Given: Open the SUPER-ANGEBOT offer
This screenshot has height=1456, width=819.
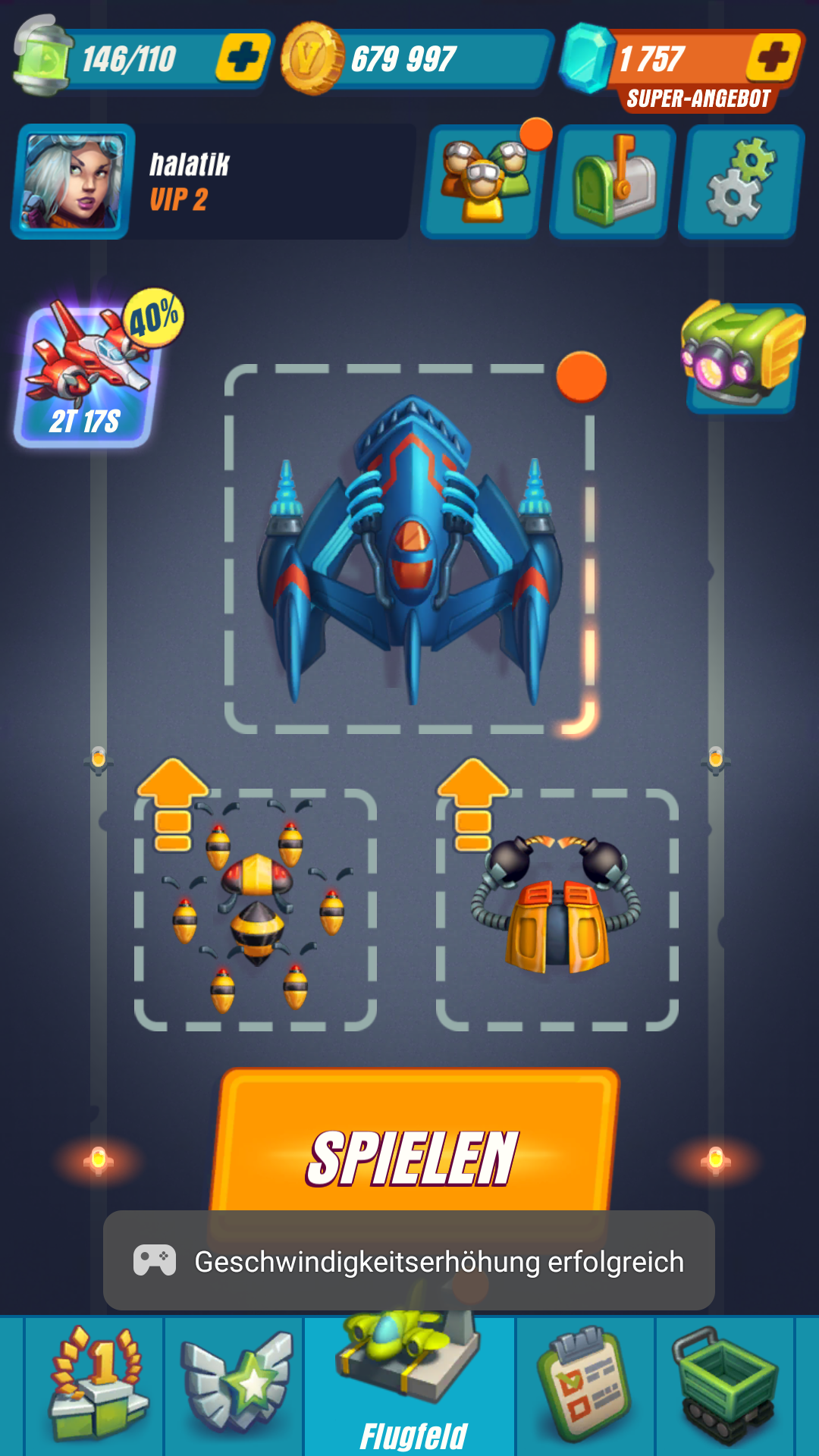Looking at the screenshot, I should (698, 99).
